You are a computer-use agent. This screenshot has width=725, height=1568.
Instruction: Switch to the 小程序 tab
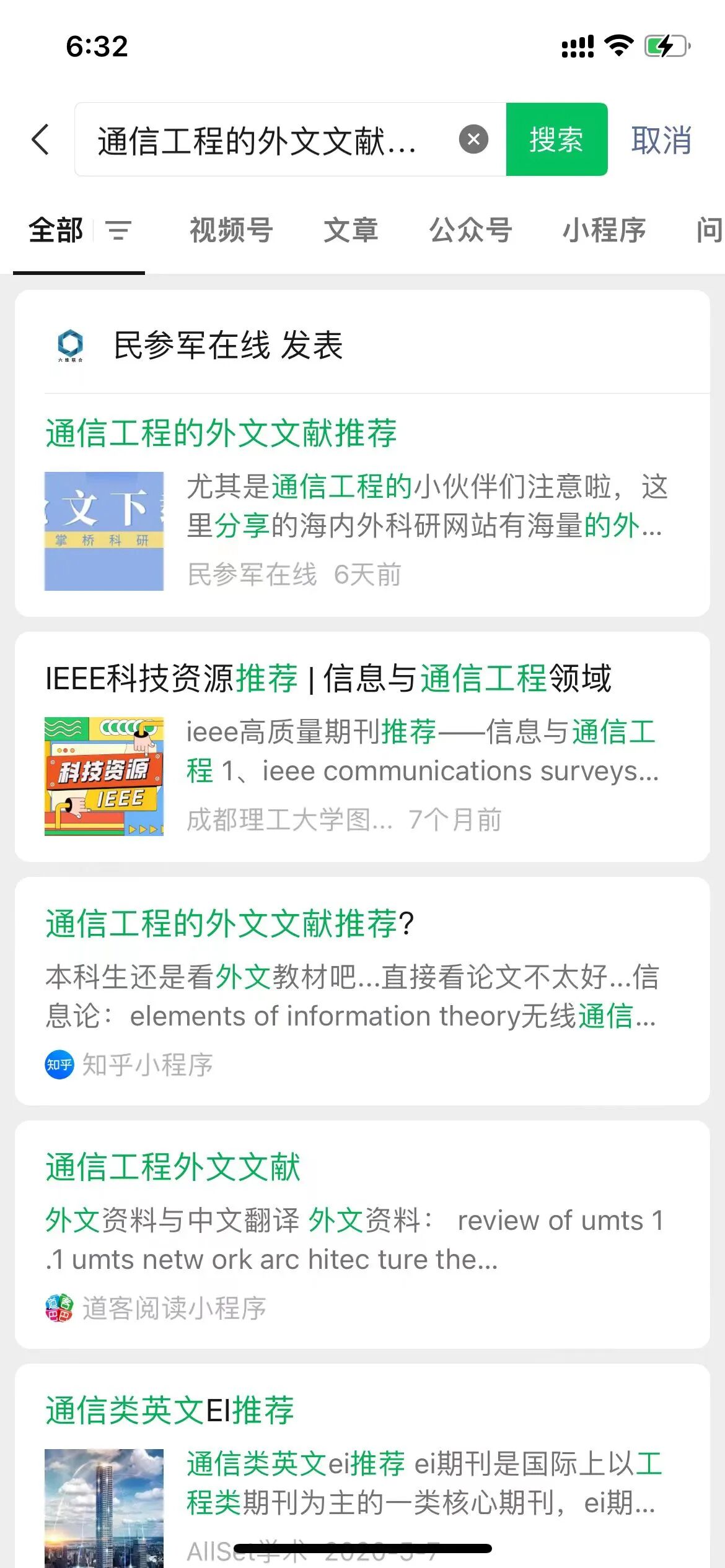(x=604, y=230)
